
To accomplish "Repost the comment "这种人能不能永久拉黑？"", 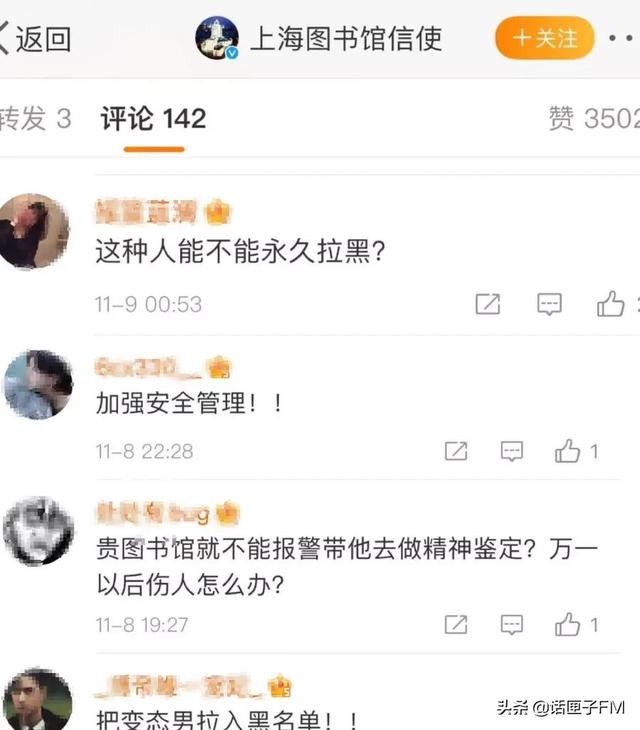I will click(x=487, y=304).
